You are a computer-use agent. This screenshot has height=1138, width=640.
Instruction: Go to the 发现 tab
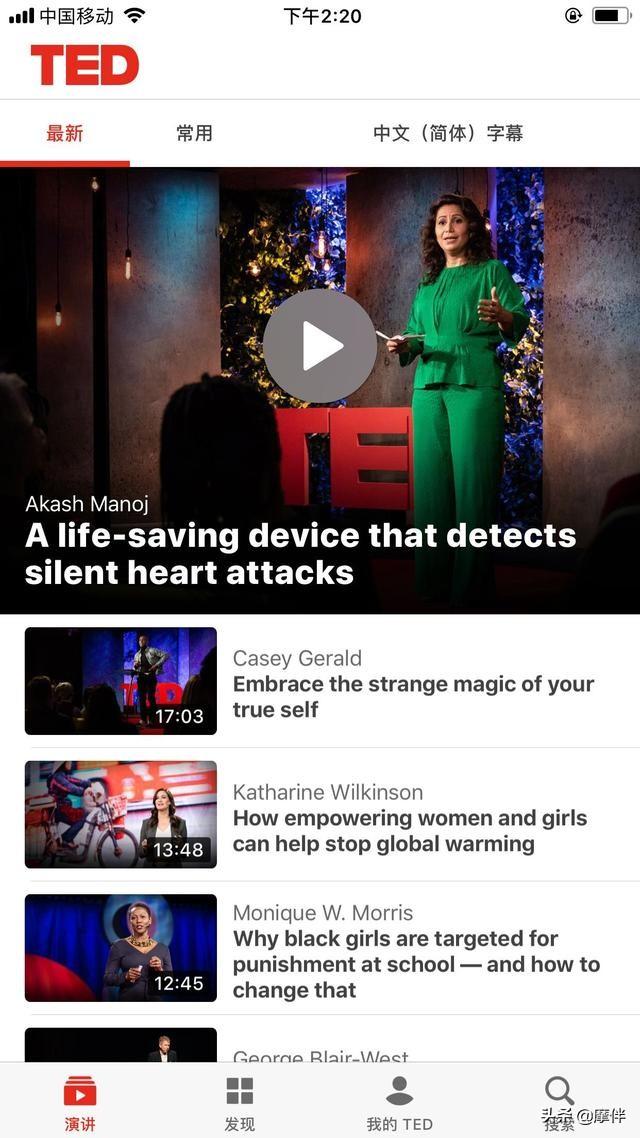pos(240,1103)
